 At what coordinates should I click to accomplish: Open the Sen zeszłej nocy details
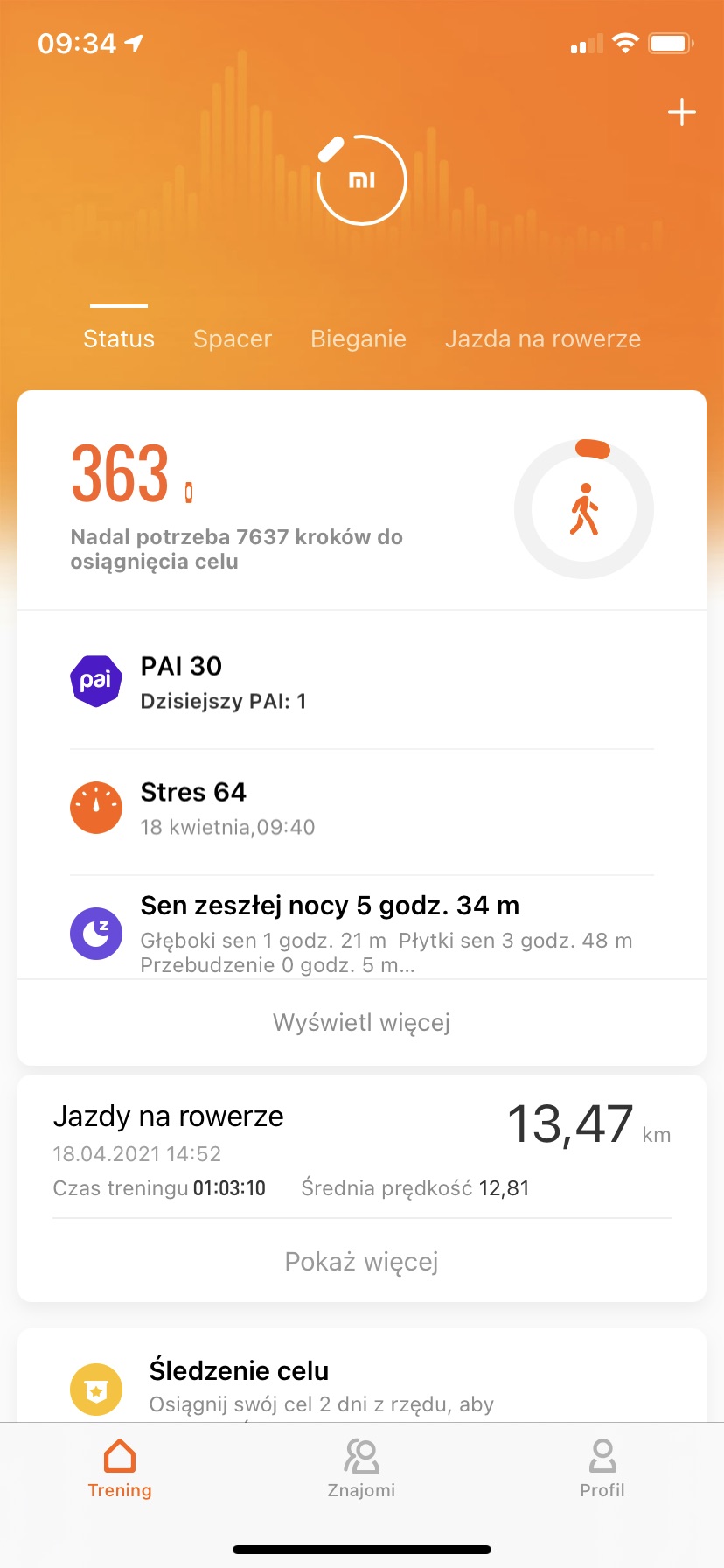pyautogui.click(x=361, y=933)
